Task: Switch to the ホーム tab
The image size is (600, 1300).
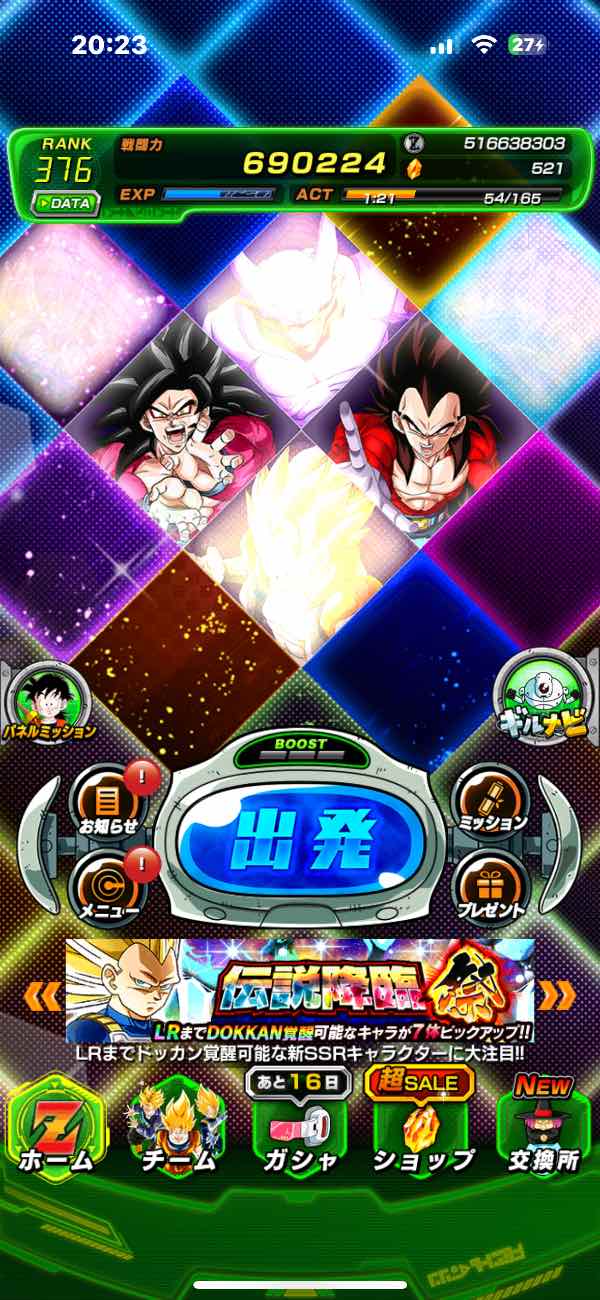Action: pos(56,1130)
